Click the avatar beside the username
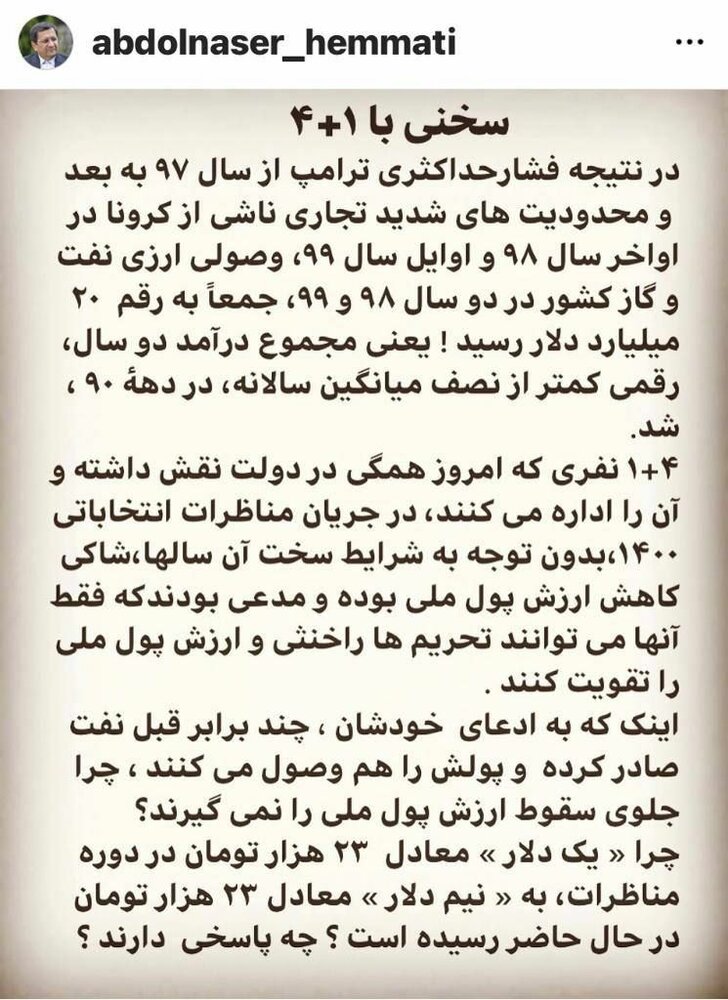The height and width of the screenshot is (1000, 728). 46,41
